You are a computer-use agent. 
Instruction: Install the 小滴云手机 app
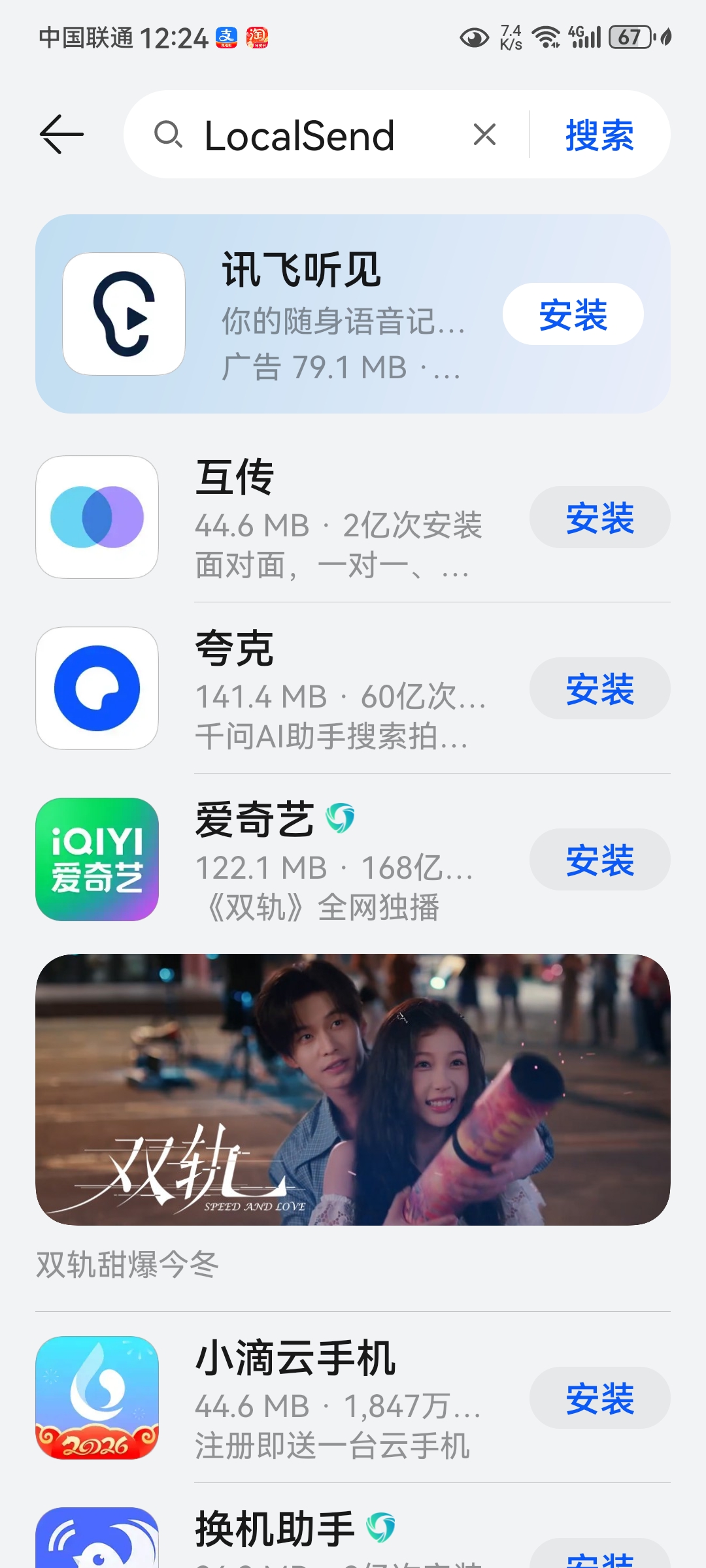click(599, 1398)
